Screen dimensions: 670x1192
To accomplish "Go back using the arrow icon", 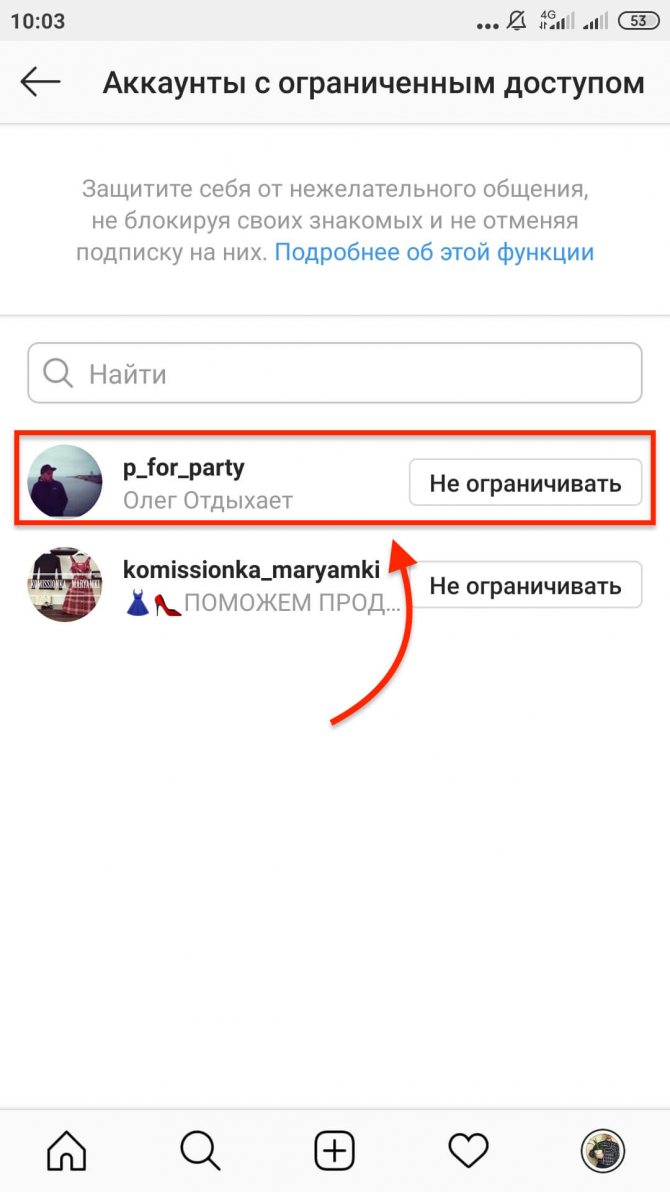I will pos(41,83).
